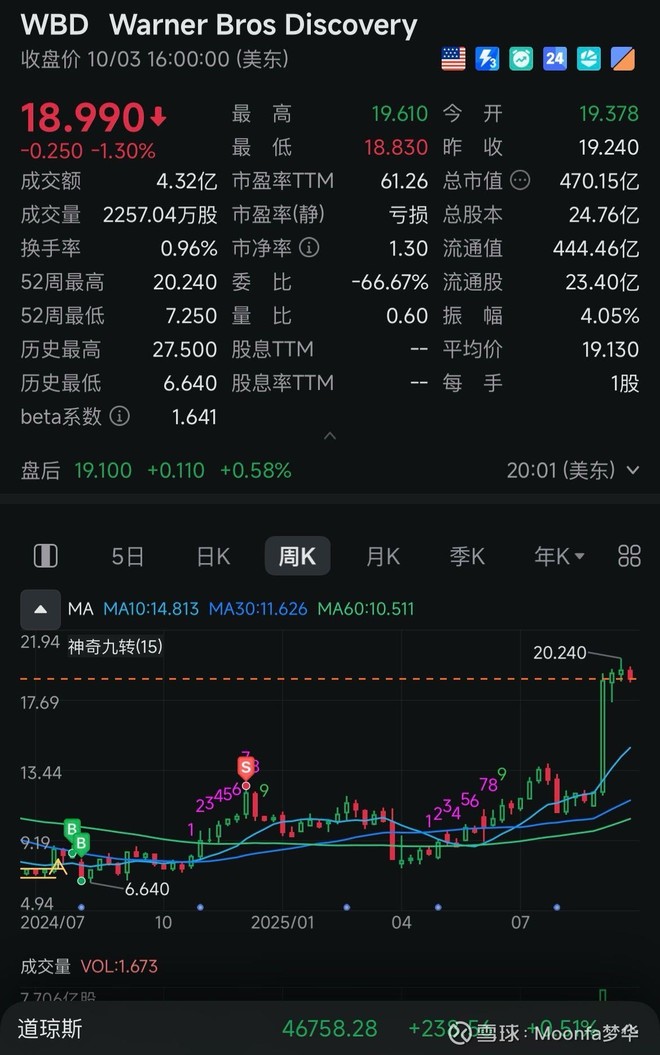Open the 总市值 more-info bubble

[x=520, y=181]
